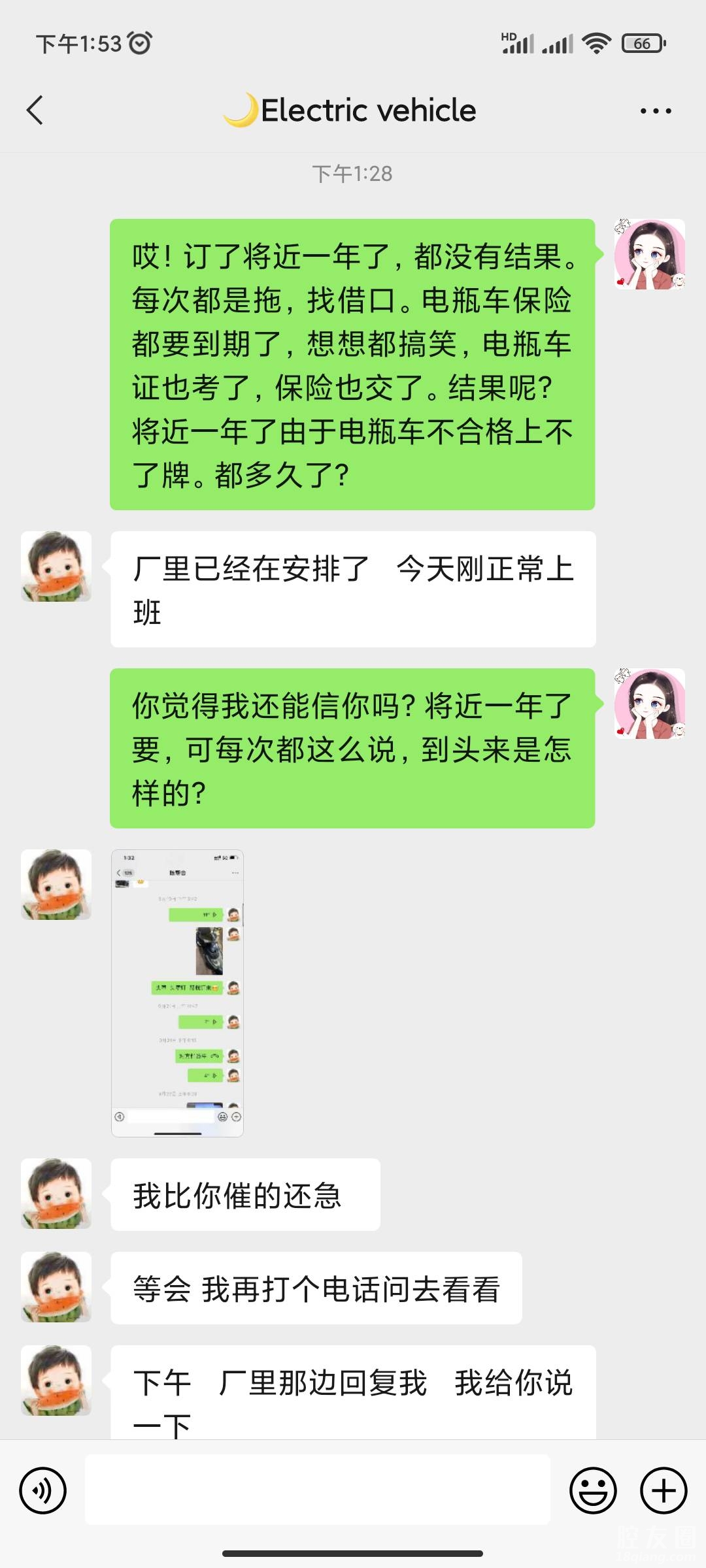This screenshot has height=1568, width=706.
Task: View the watermelon avatar contact's profile
Action: 56,566
